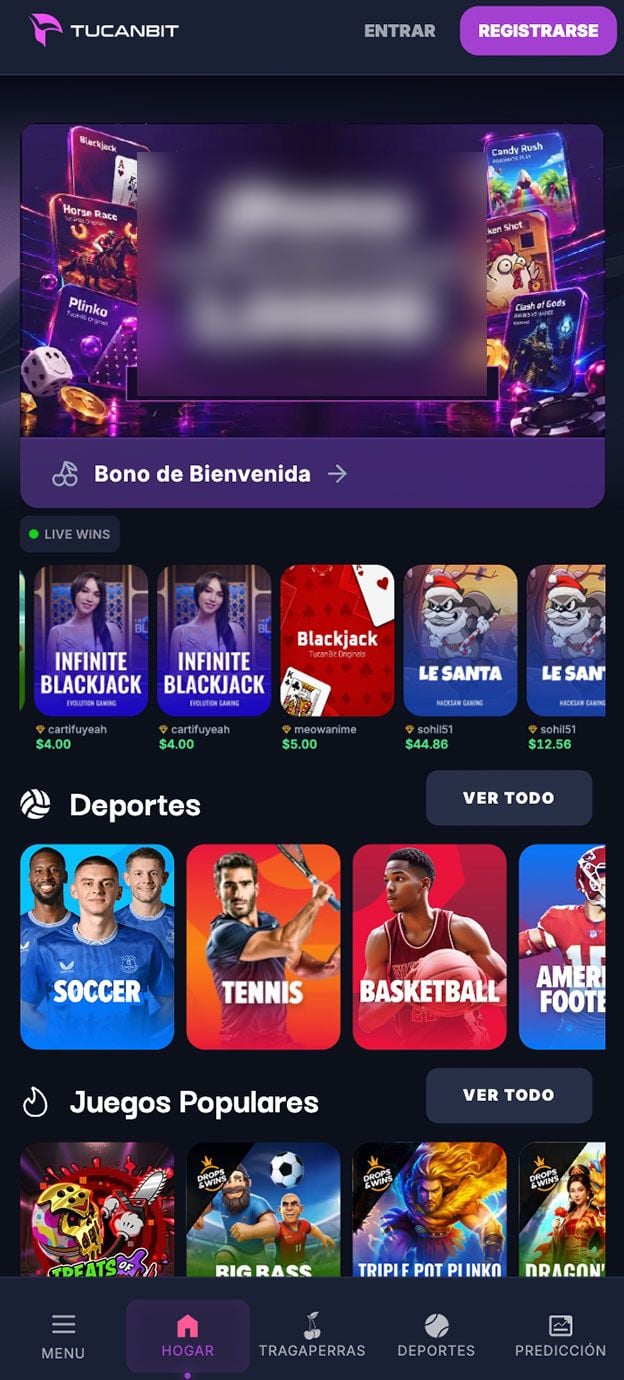Switch to the Deportes bottom tab
624x1380 pixels.
(436, 1336)
